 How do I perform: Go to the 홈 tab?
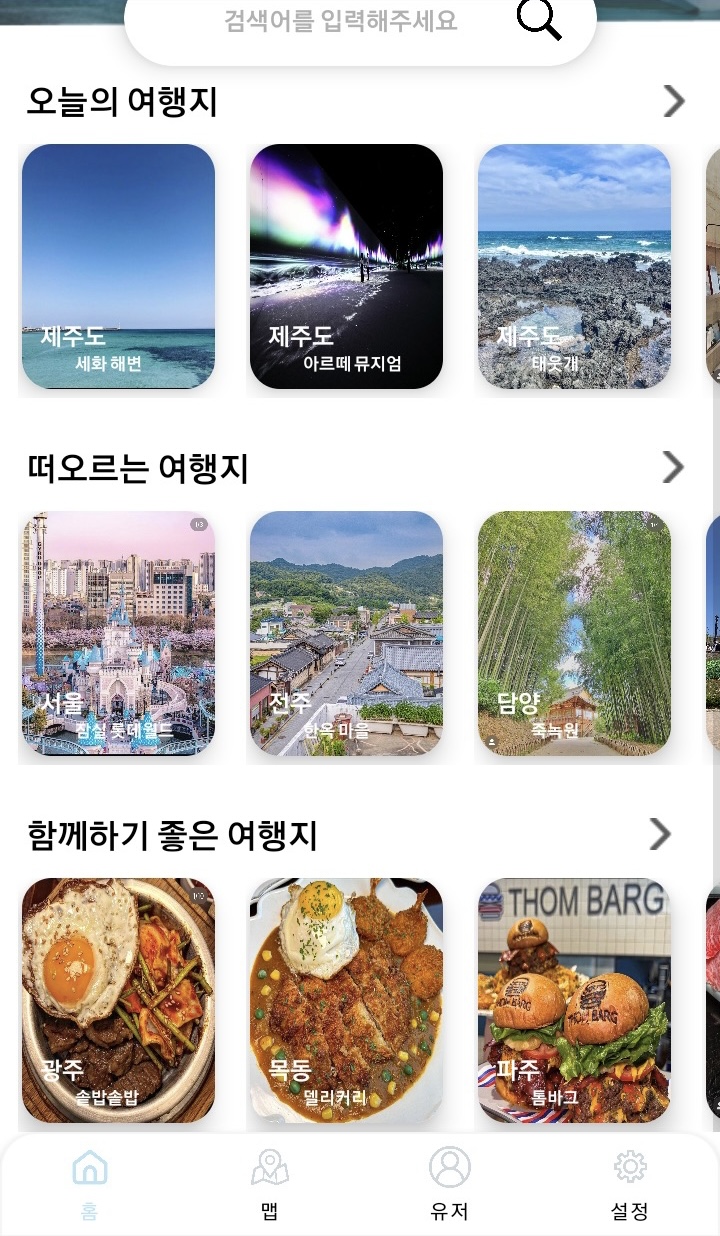(90, 1185)
